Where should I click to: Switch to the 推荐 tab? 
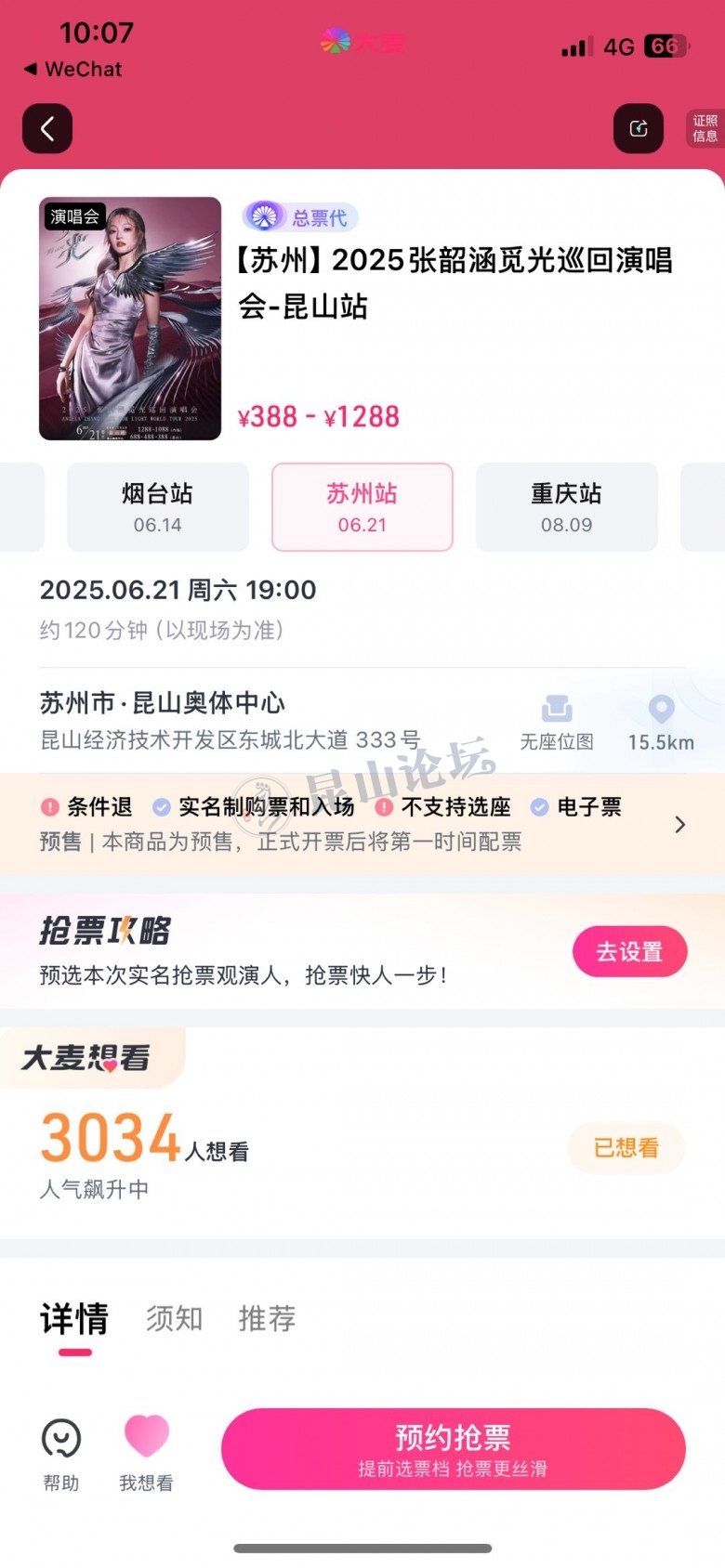click(x=268, y=1319)
